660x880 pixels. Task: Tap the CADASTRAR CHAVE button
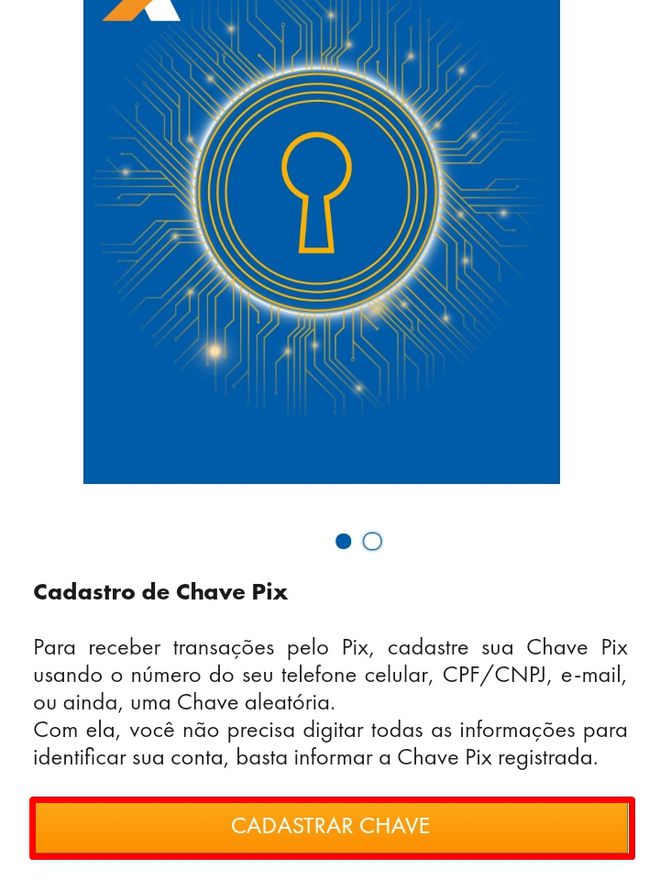pyautogui.click(x=331, y=827)
